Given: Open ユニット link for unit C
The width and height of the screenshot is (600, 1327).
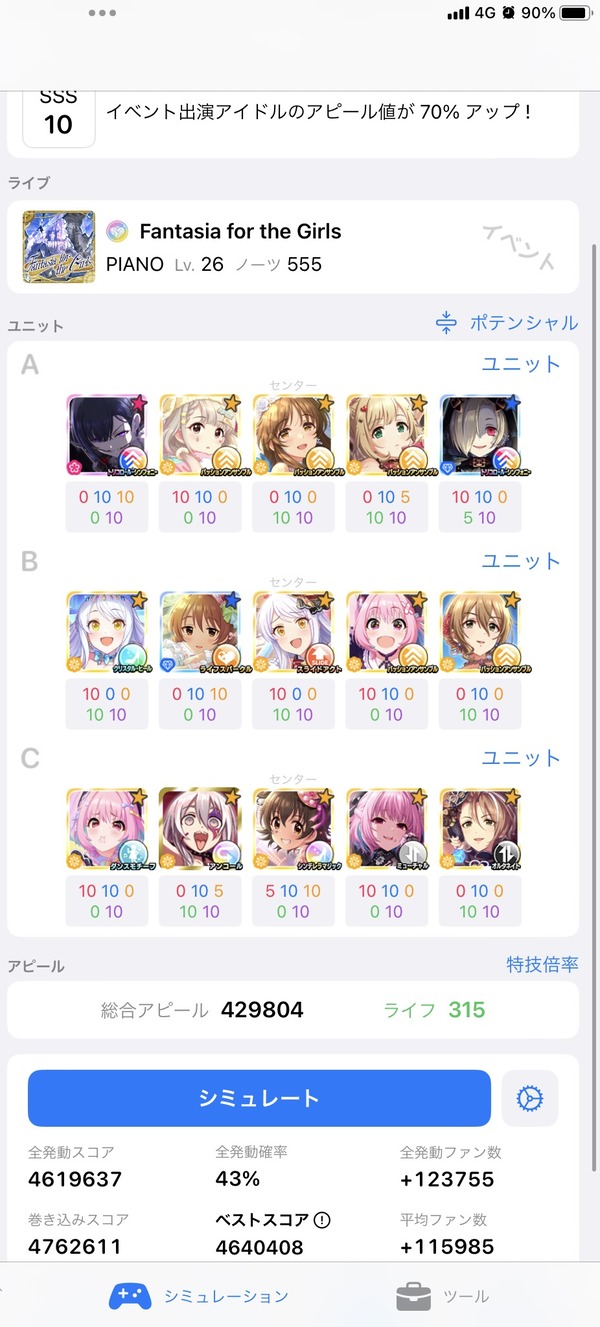Looking at the screenshot, I should 521,758.
